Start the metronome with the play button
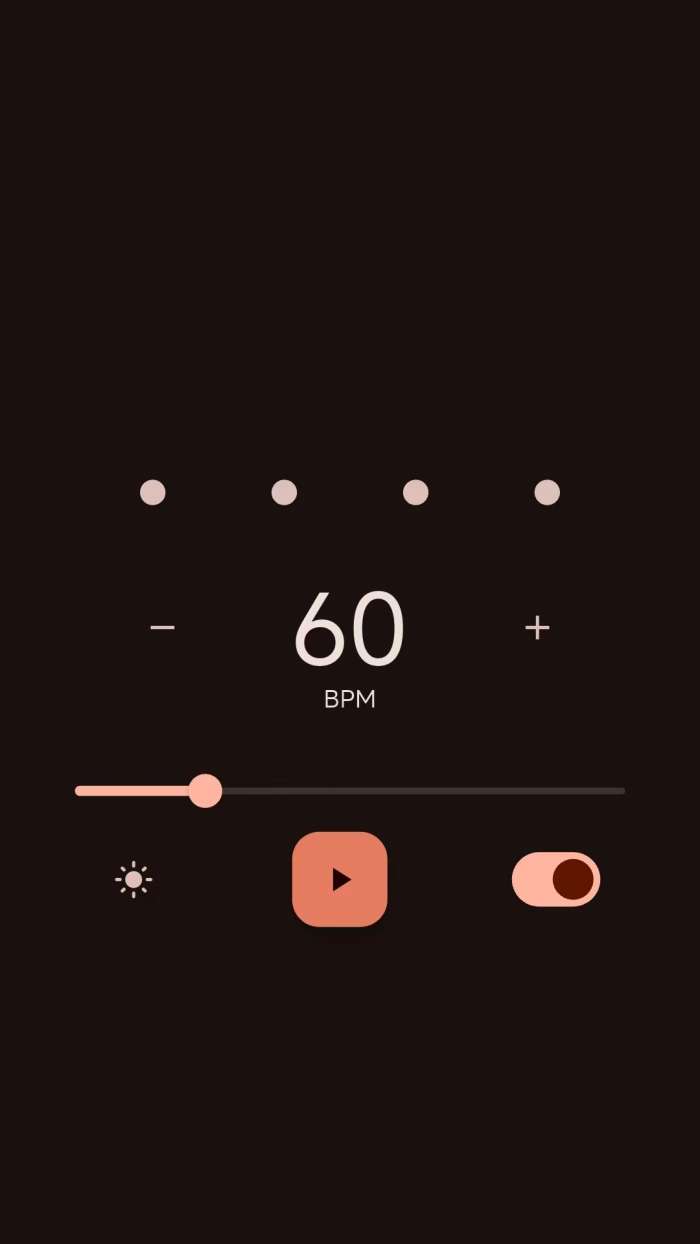Screen dimensions: 700x1244 click(x=340, y=879)
